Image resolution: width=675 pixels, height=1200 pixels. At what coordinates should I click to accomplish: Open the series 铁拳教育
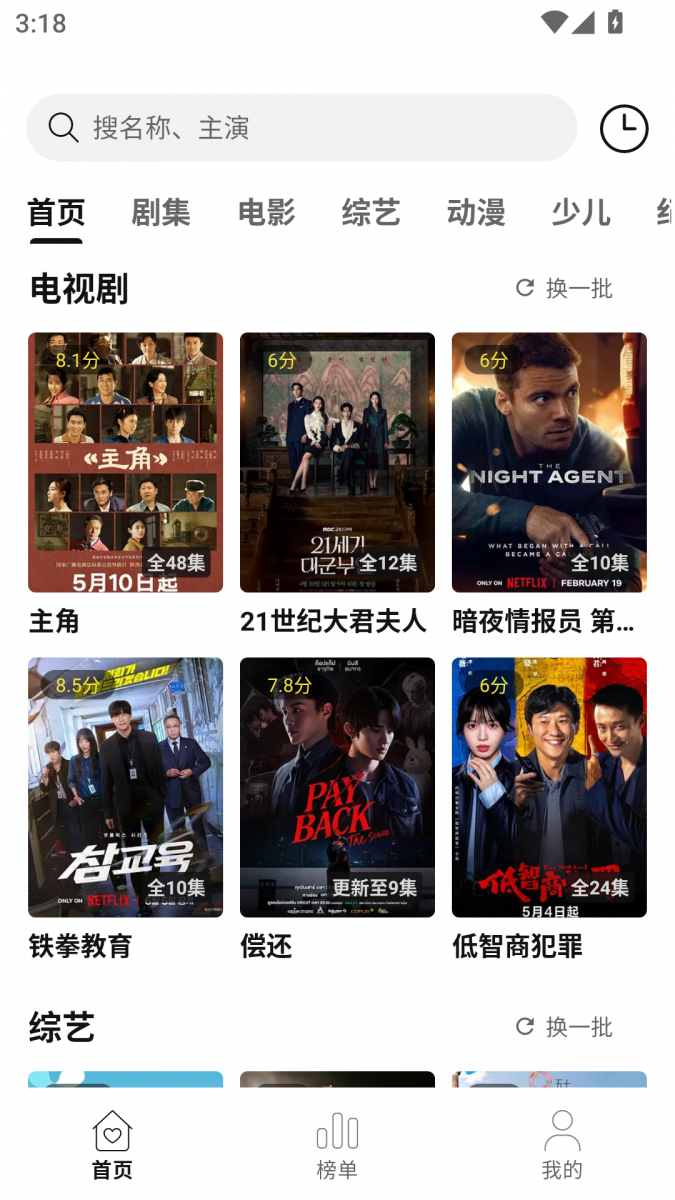pyautogui.click(x=125, y=809)
